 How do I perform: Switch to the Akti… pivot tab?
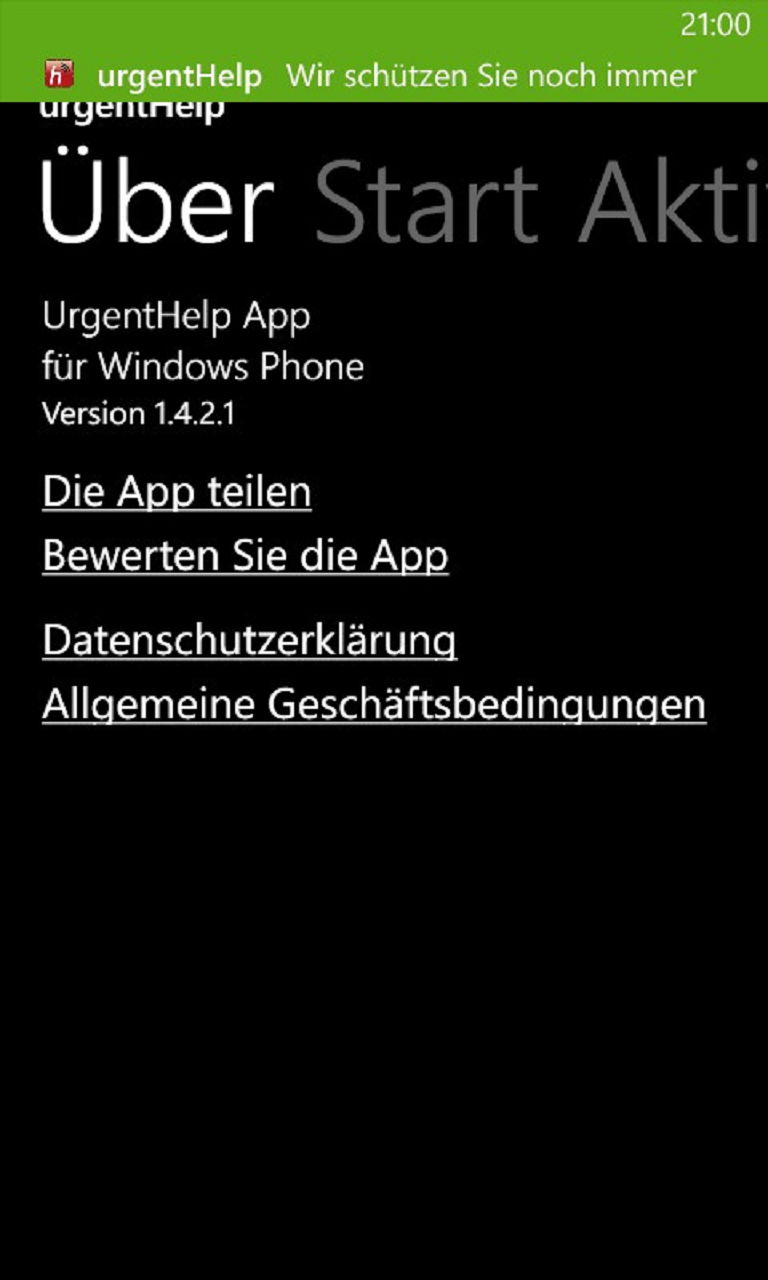coord(672,204)
